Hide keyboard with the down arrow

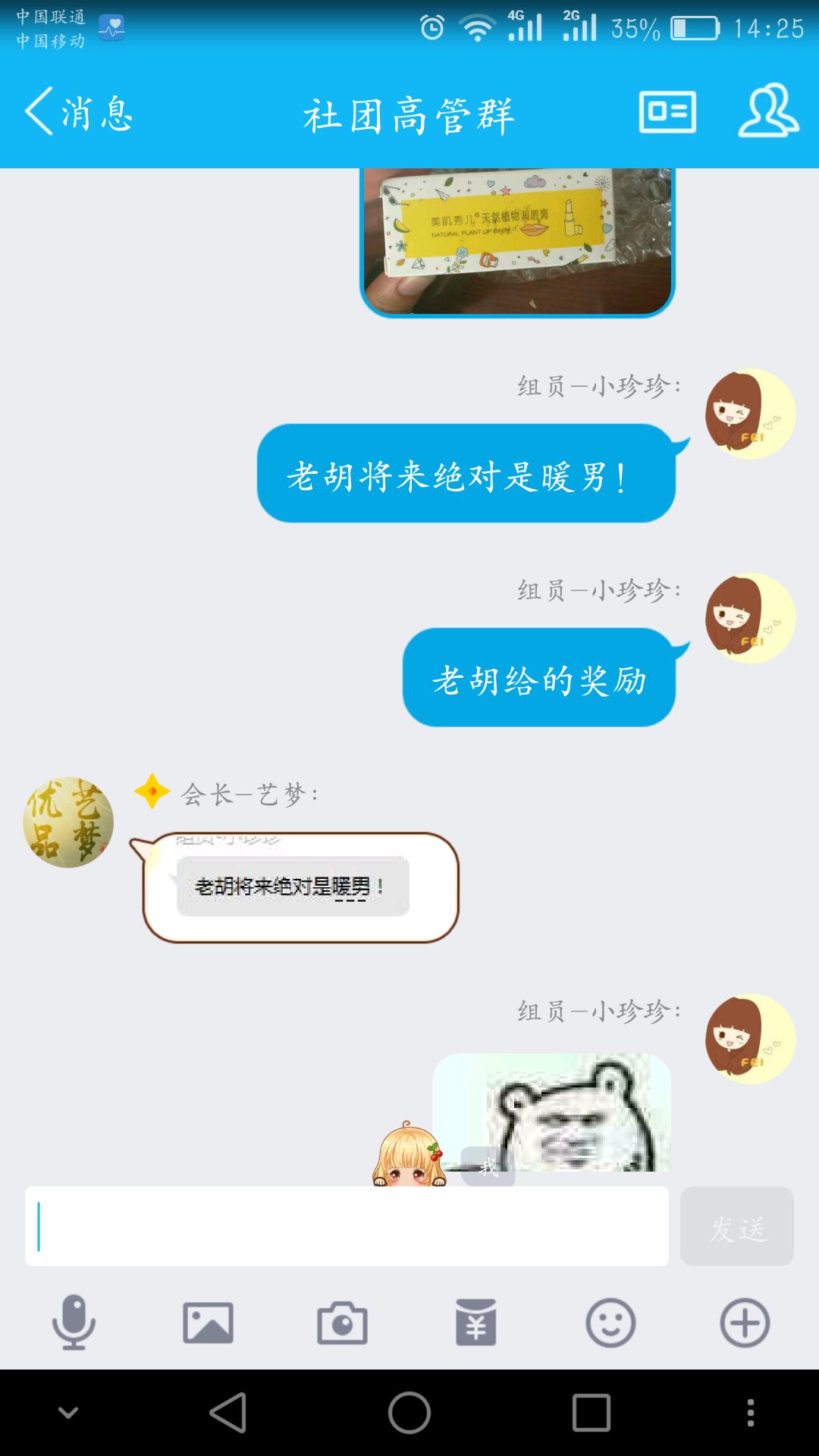point(68,1413)
